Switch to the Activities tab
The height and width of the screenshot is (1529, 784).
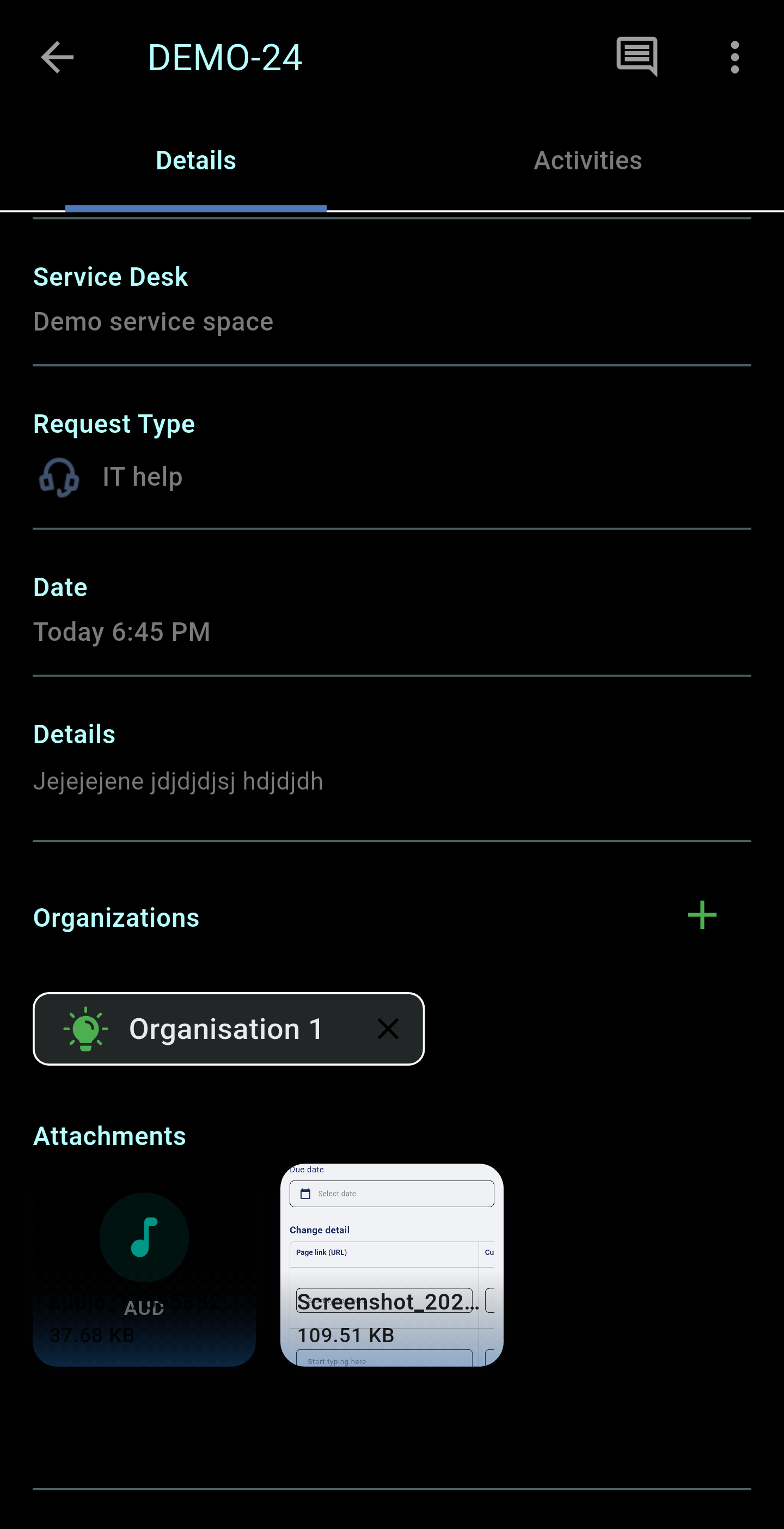(587, 160)
